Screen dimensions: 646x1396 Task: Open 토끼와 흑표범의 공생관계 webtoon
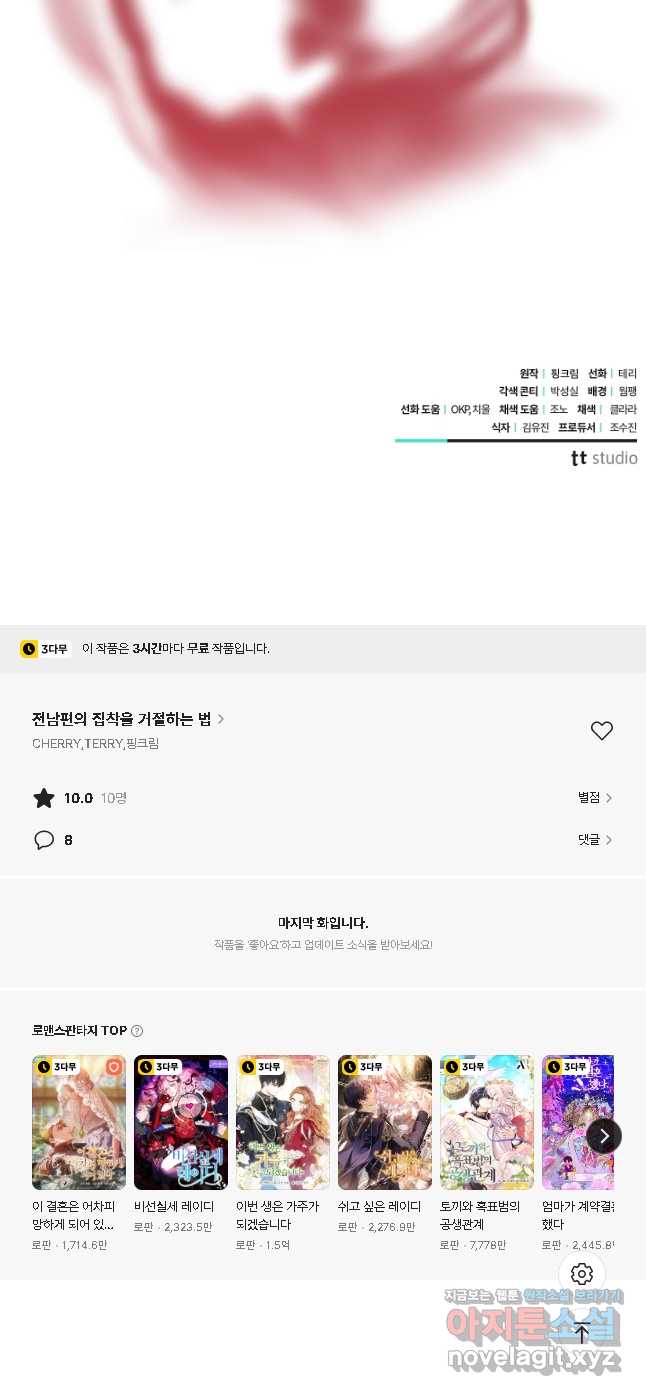point(487,1122)
